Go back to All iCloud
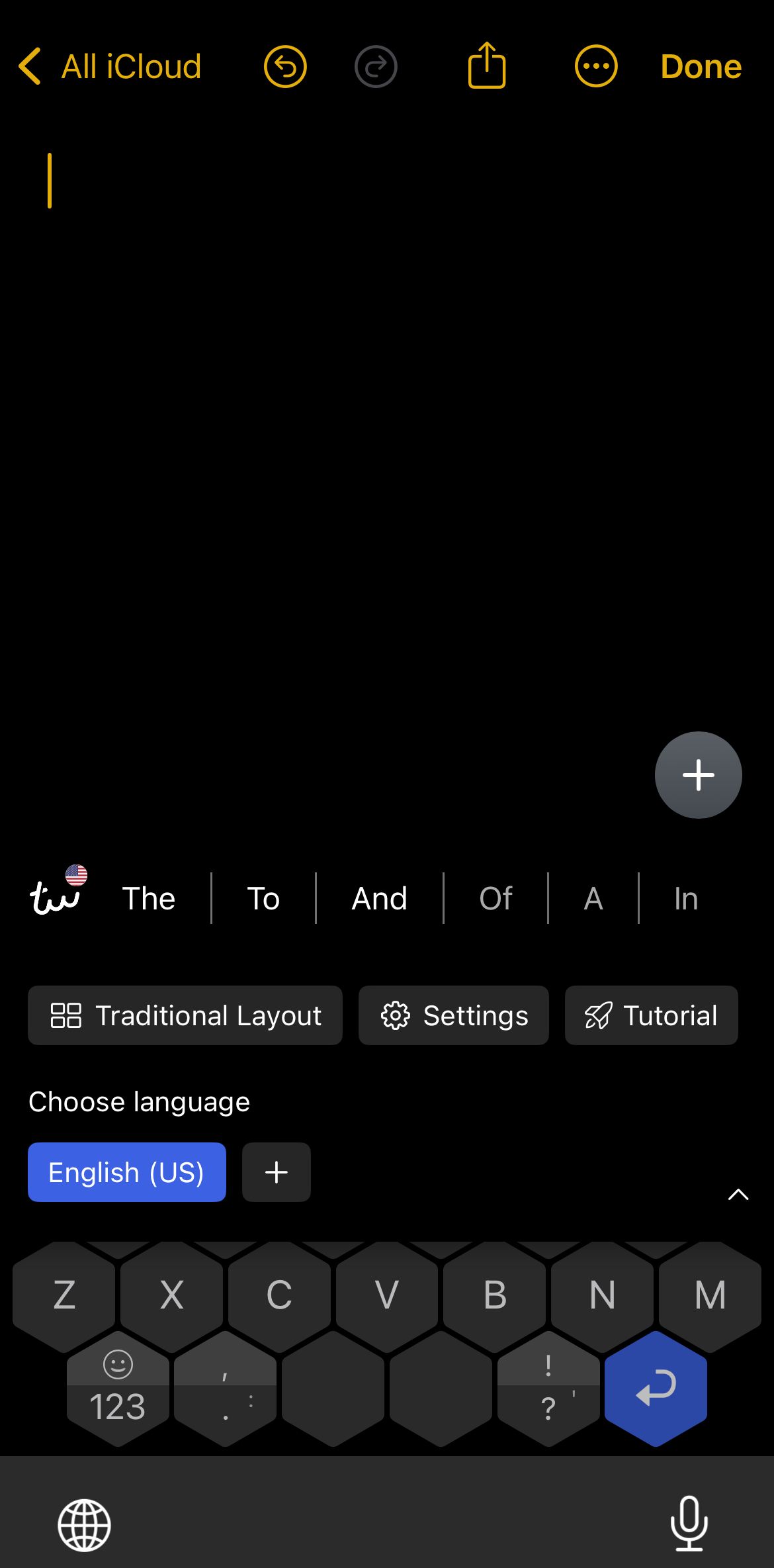Image resolution: width=774 pixels, height=1568 pixels. (x=110, y=67)
